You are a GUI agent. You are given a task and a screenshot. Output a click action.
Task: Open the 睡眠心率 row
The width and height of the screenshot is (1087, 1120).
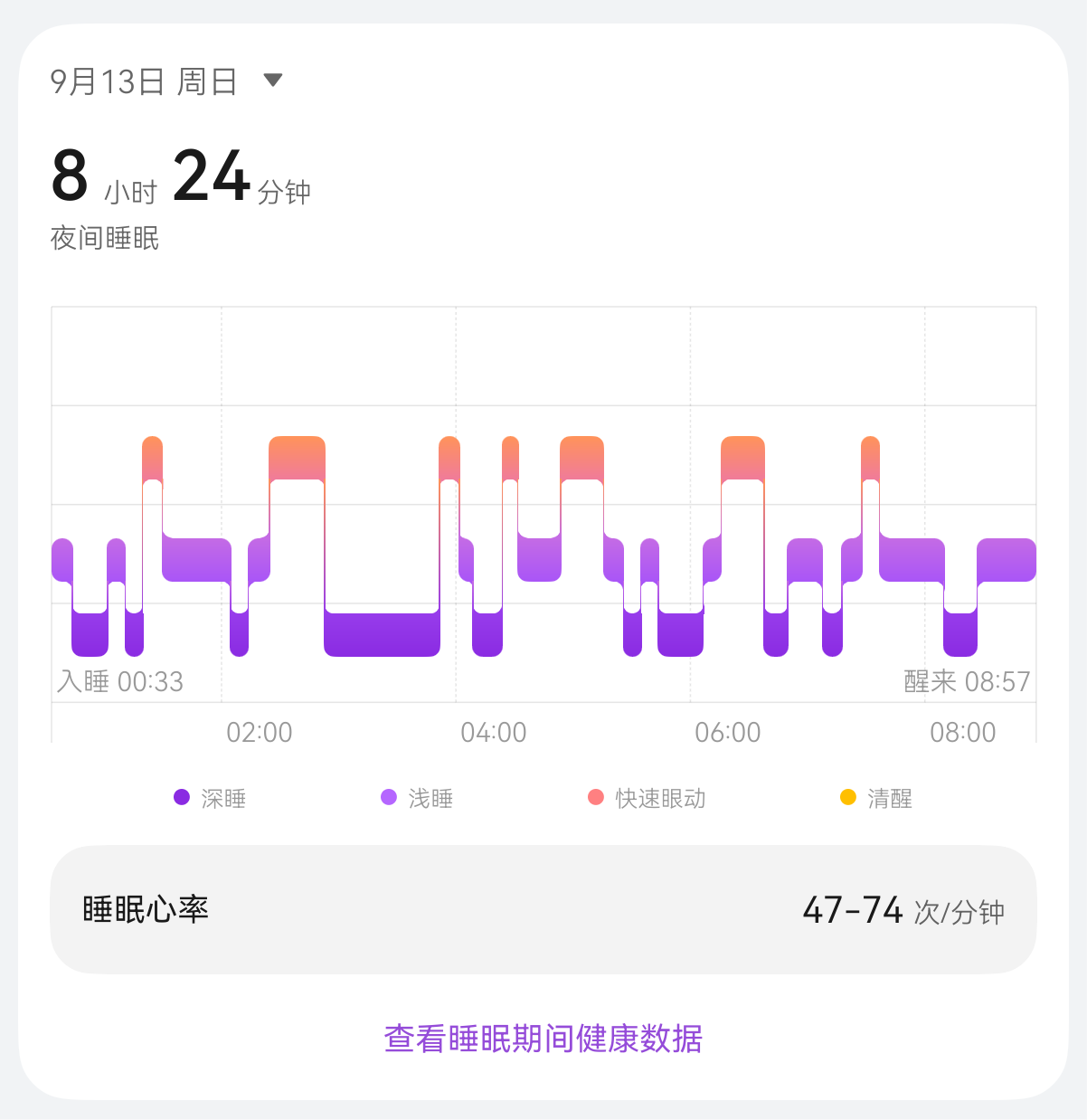pyautogui.click(x=543, y=910)
